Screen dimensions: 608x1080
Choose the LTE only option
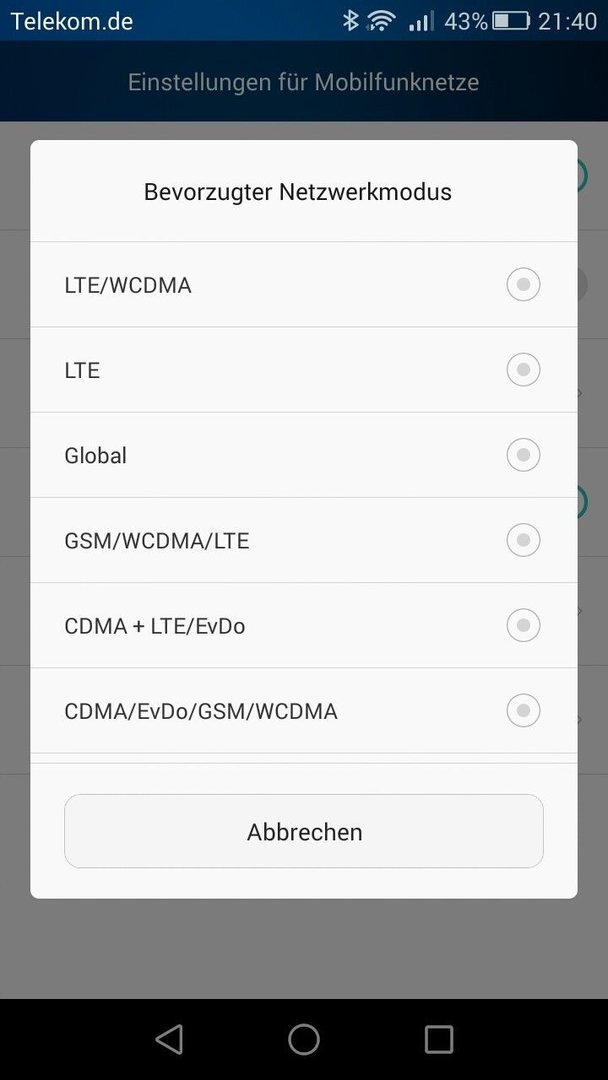tap(304, 370)
